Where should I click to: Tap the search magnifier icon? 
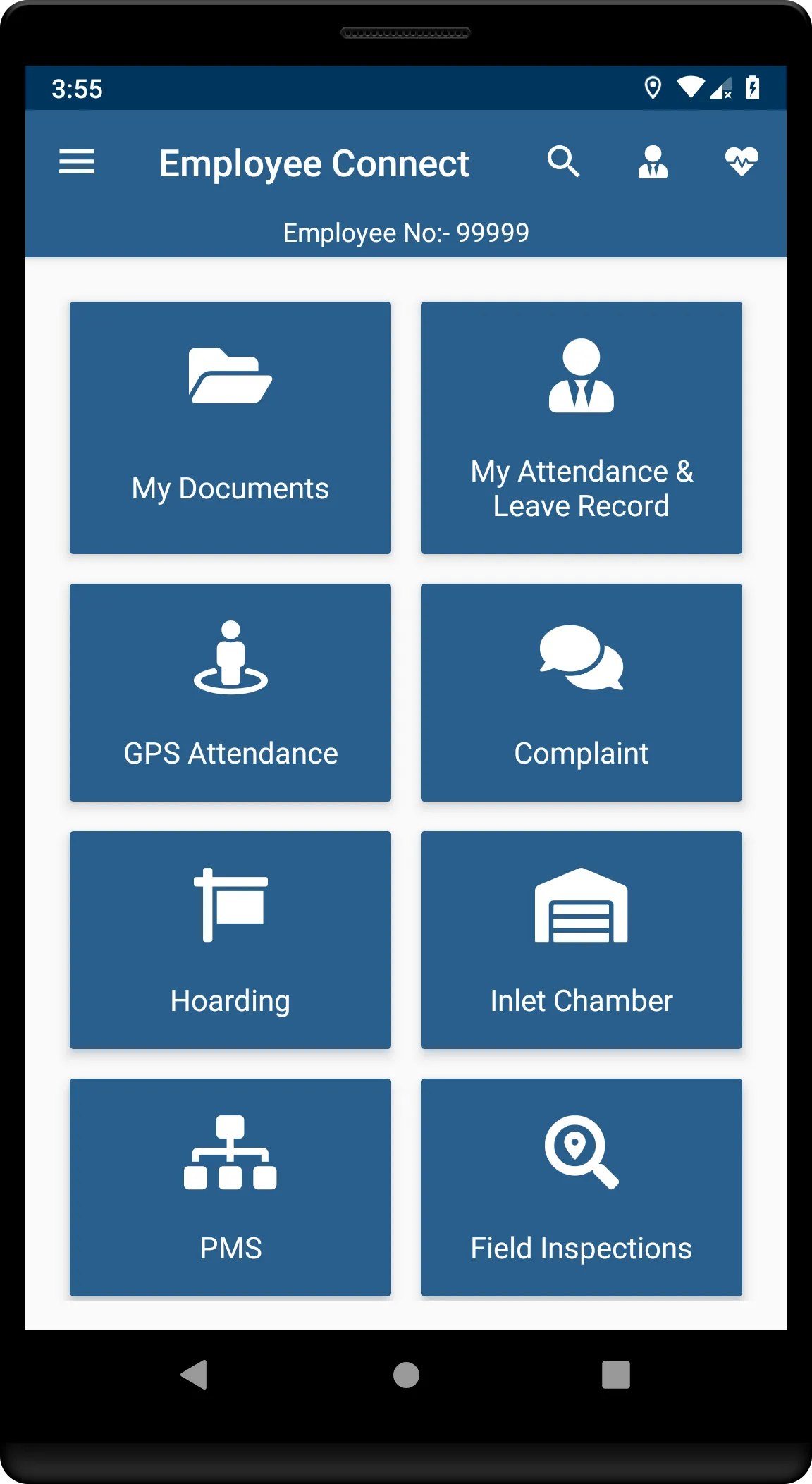[563, 162]
